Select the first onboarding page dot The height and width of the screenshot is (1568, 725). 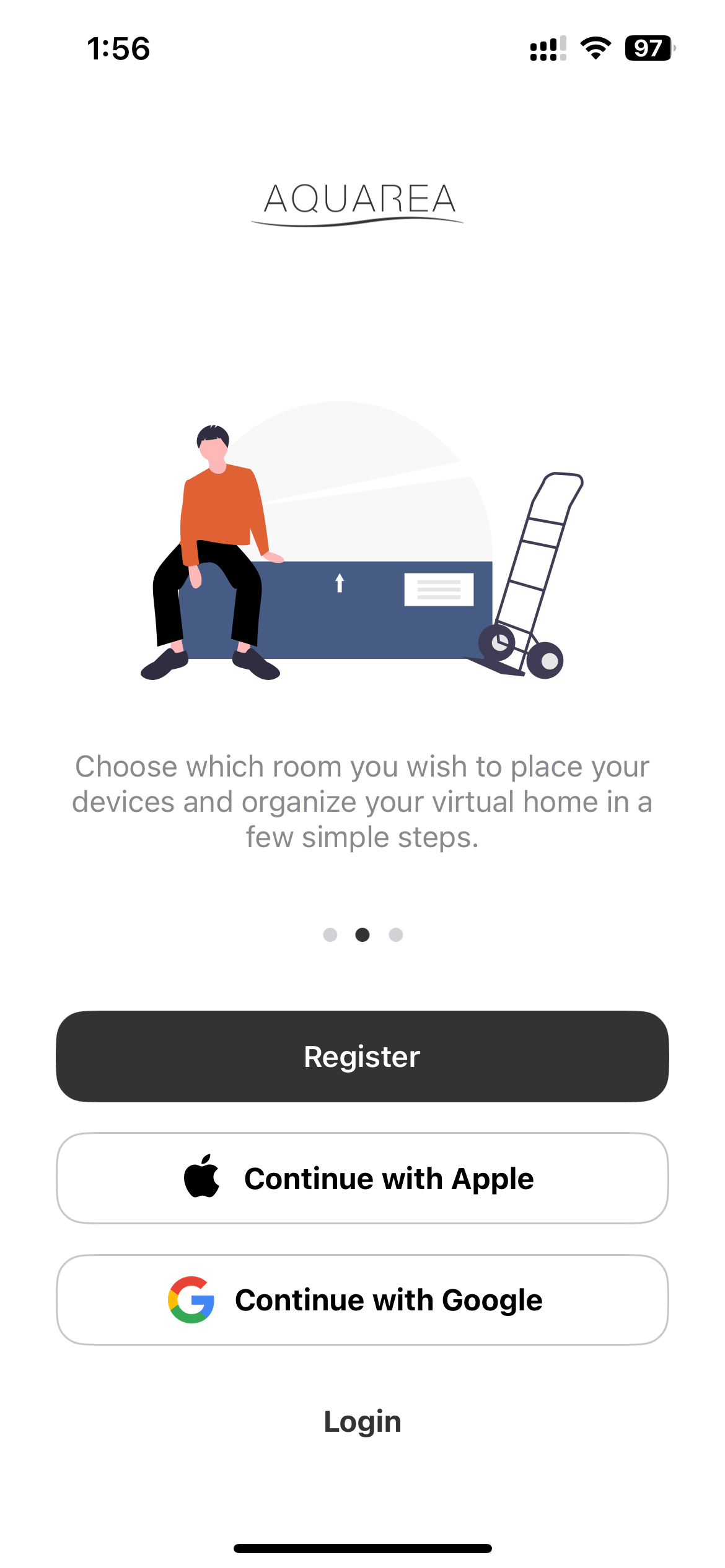pyautogui.click(x=330, y=934)
